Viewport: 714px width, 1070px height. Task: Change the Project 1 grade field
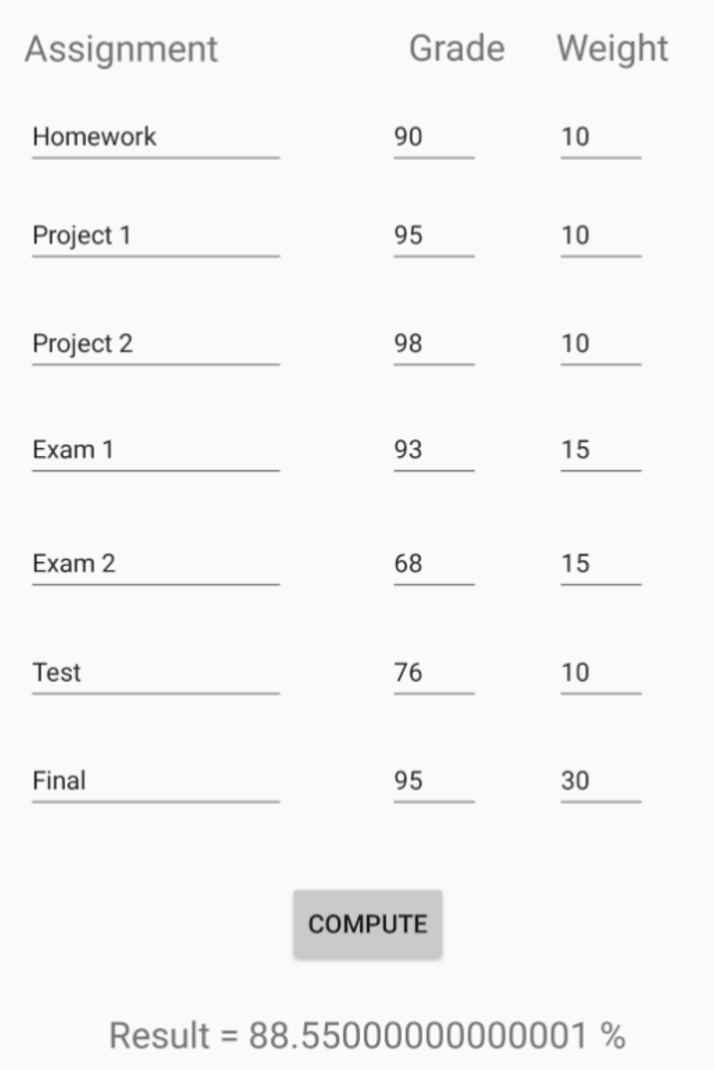click(433, 236)
